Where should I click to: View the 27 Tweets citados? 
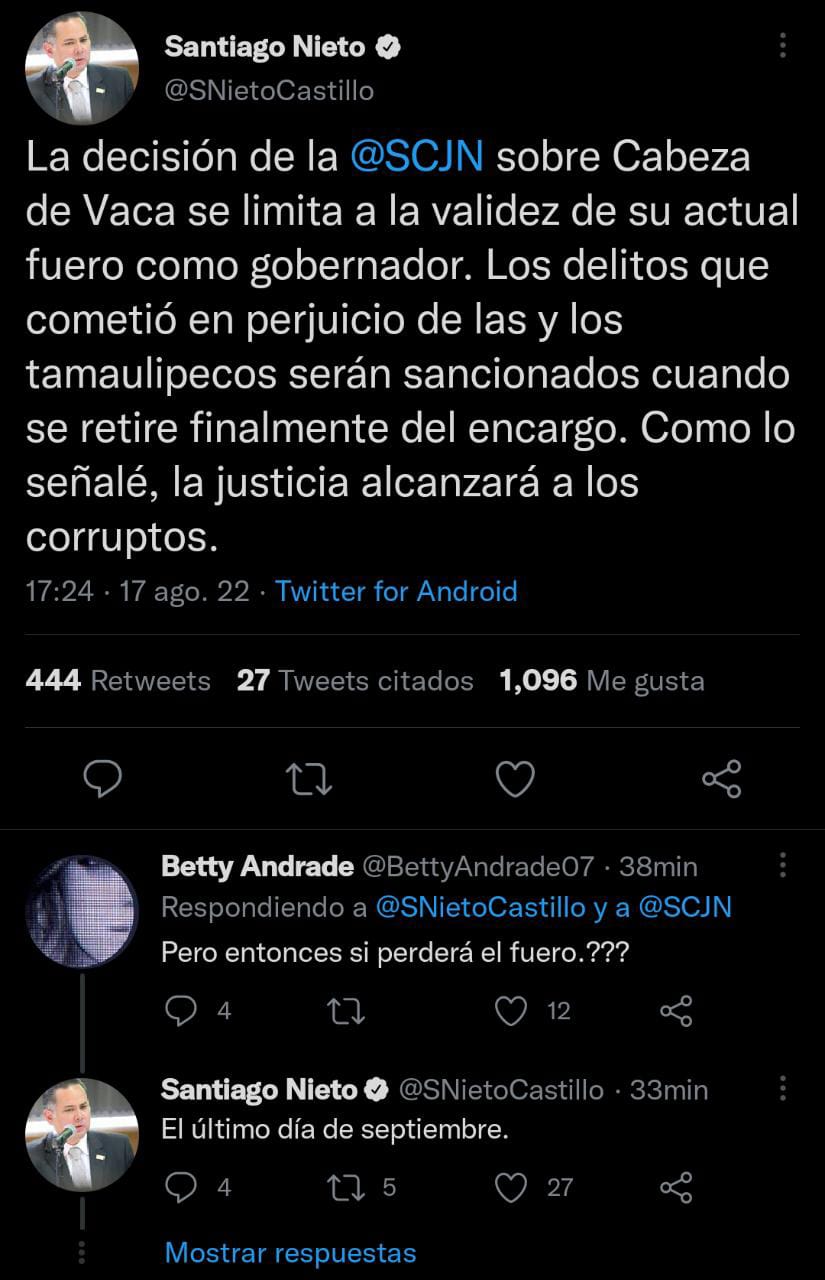tap(355, 681)
